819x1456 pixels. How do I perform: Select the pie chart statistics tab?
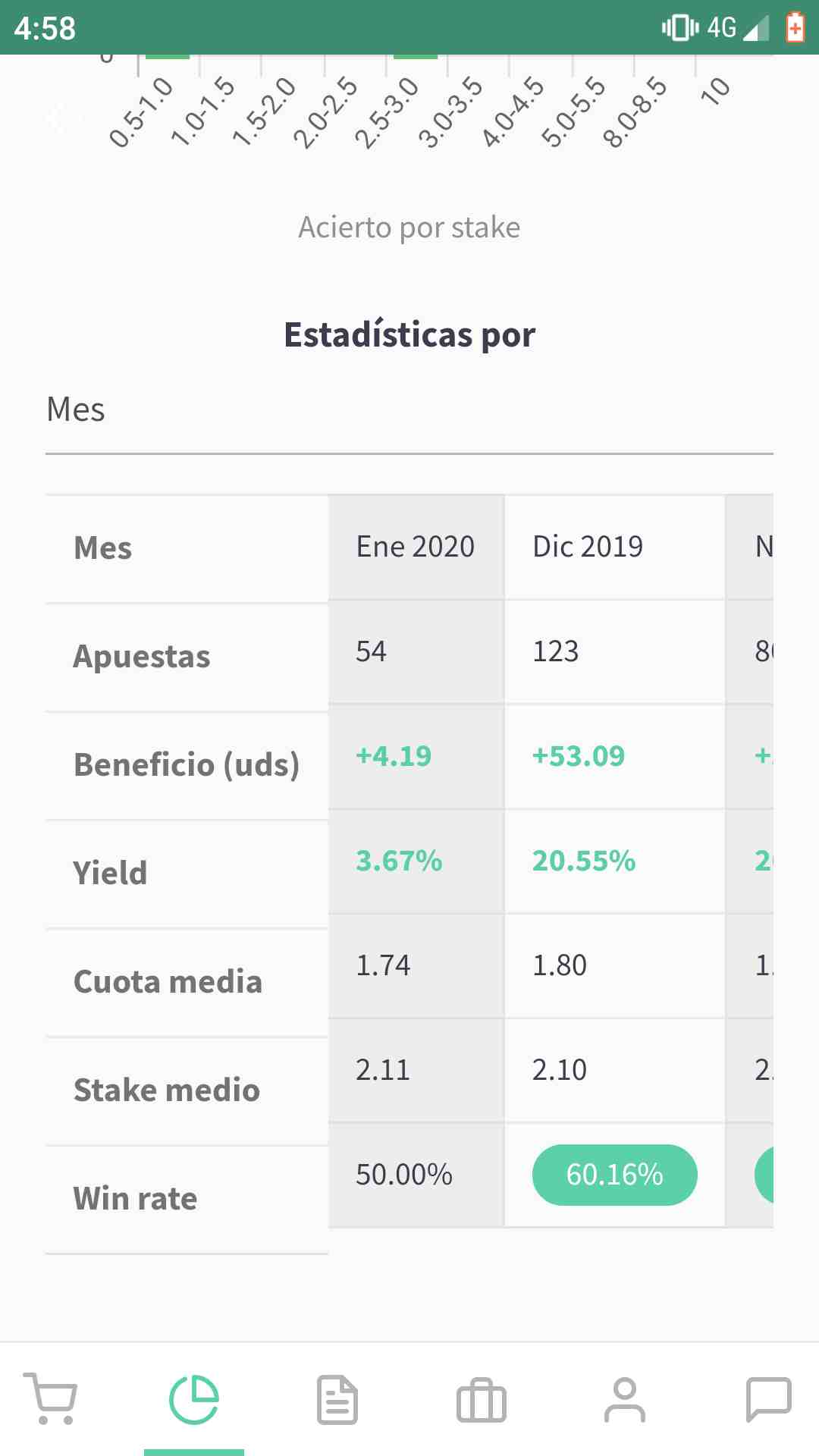pyautogui.click(x=194, y=1399)
